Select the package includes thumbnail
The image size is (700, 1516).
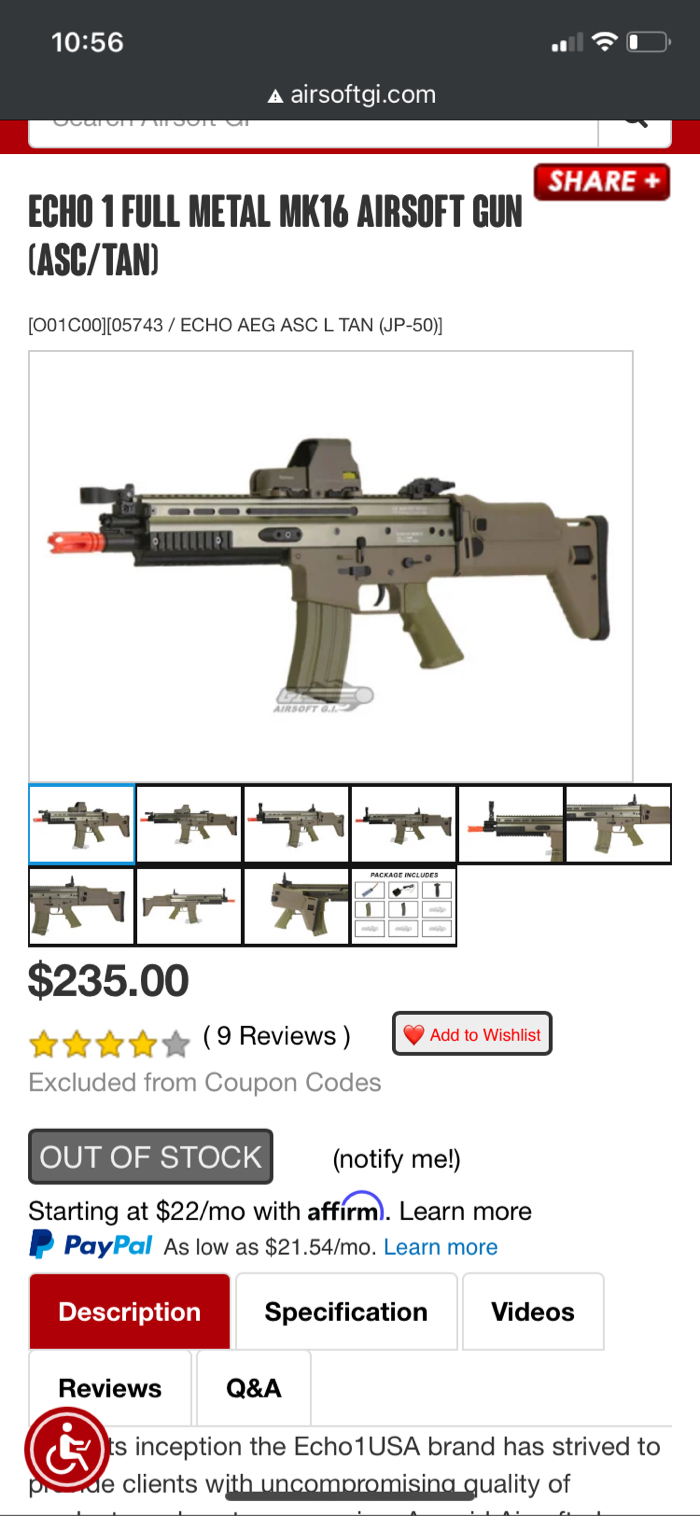[404, 906]
